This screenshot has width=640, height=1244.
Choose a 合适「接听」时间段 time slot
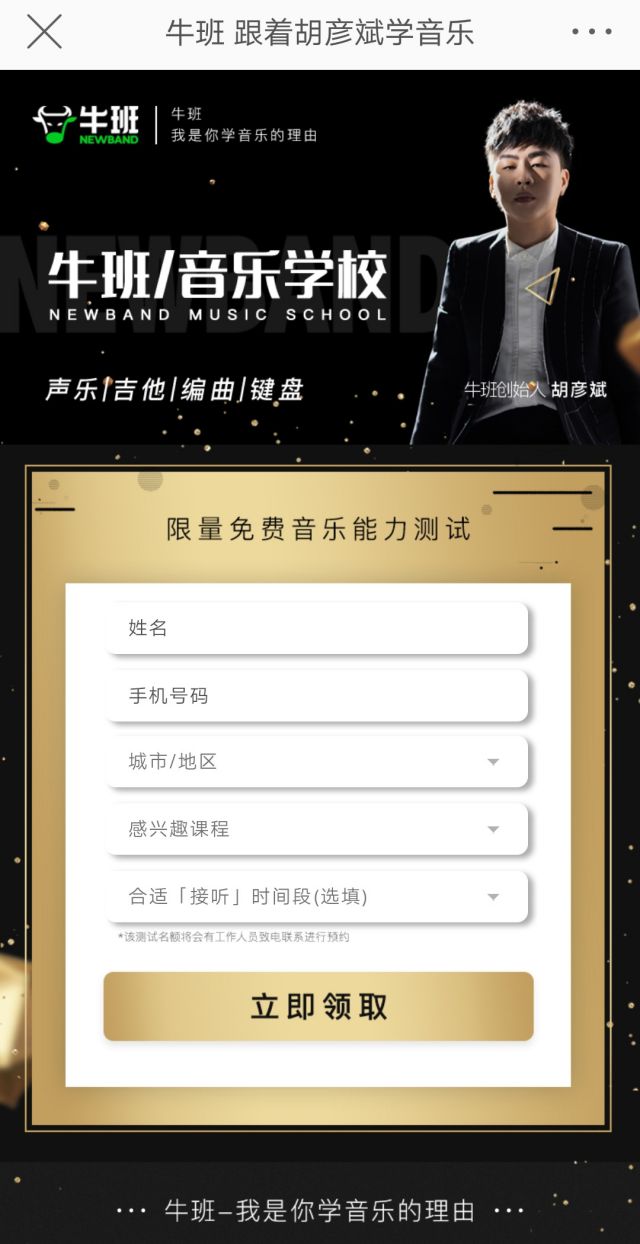pos(316,896)
